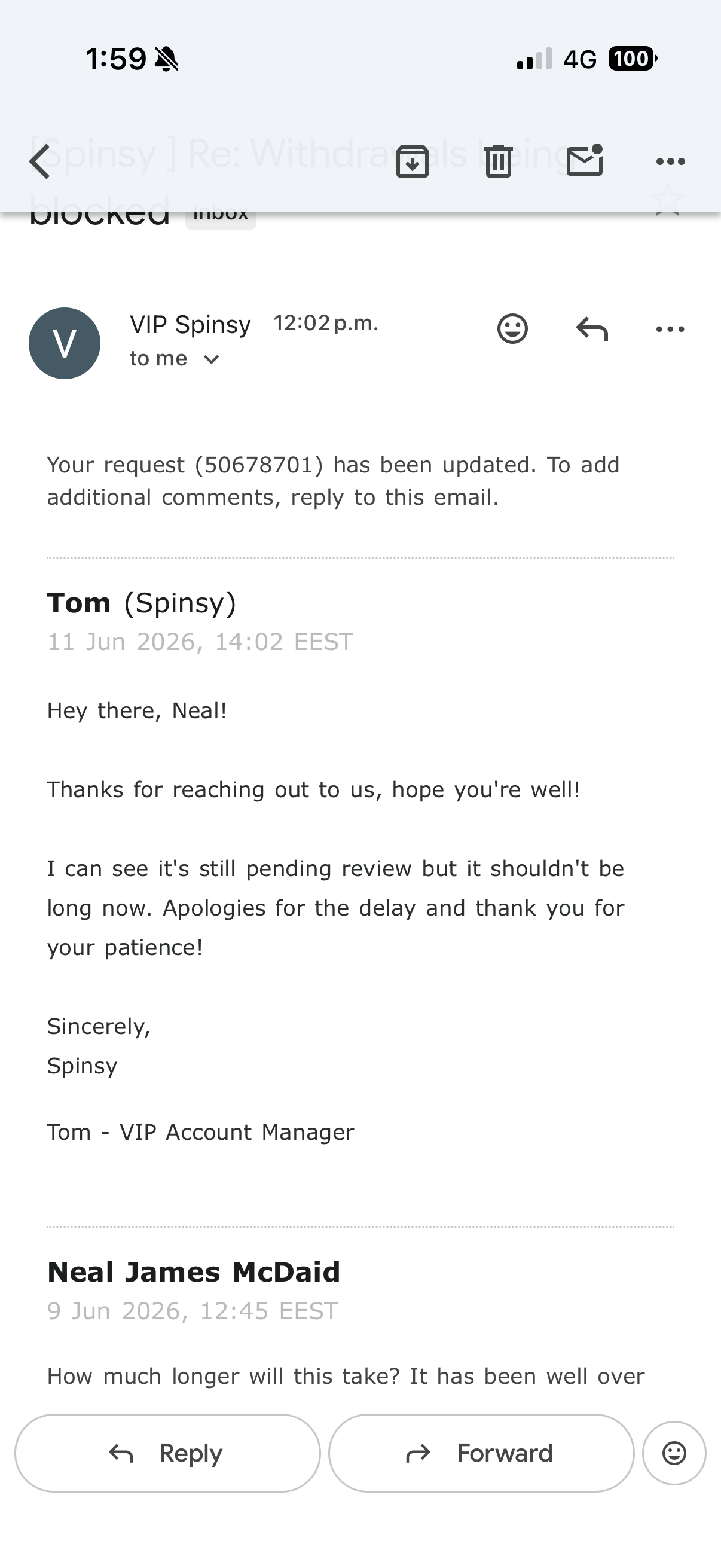This screenshot has height=1568, width=721.
Task: Open the emoji reaction button beside Forward
Action: pos(674,1453)
